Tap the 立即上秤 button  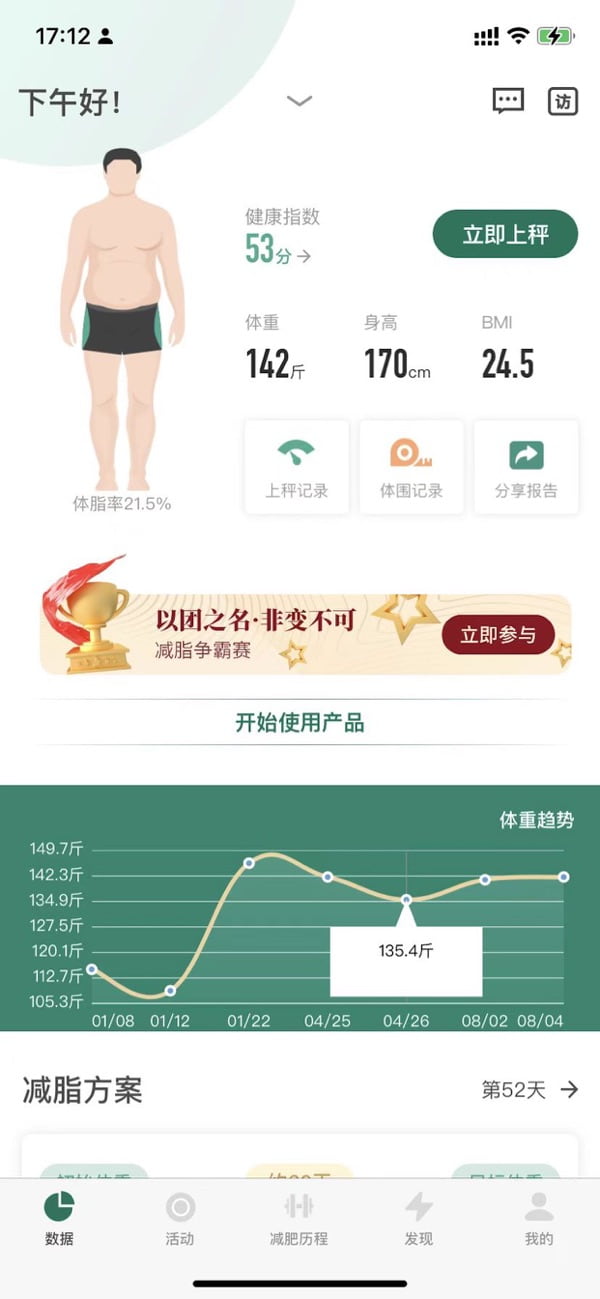[x=505, y=235]
